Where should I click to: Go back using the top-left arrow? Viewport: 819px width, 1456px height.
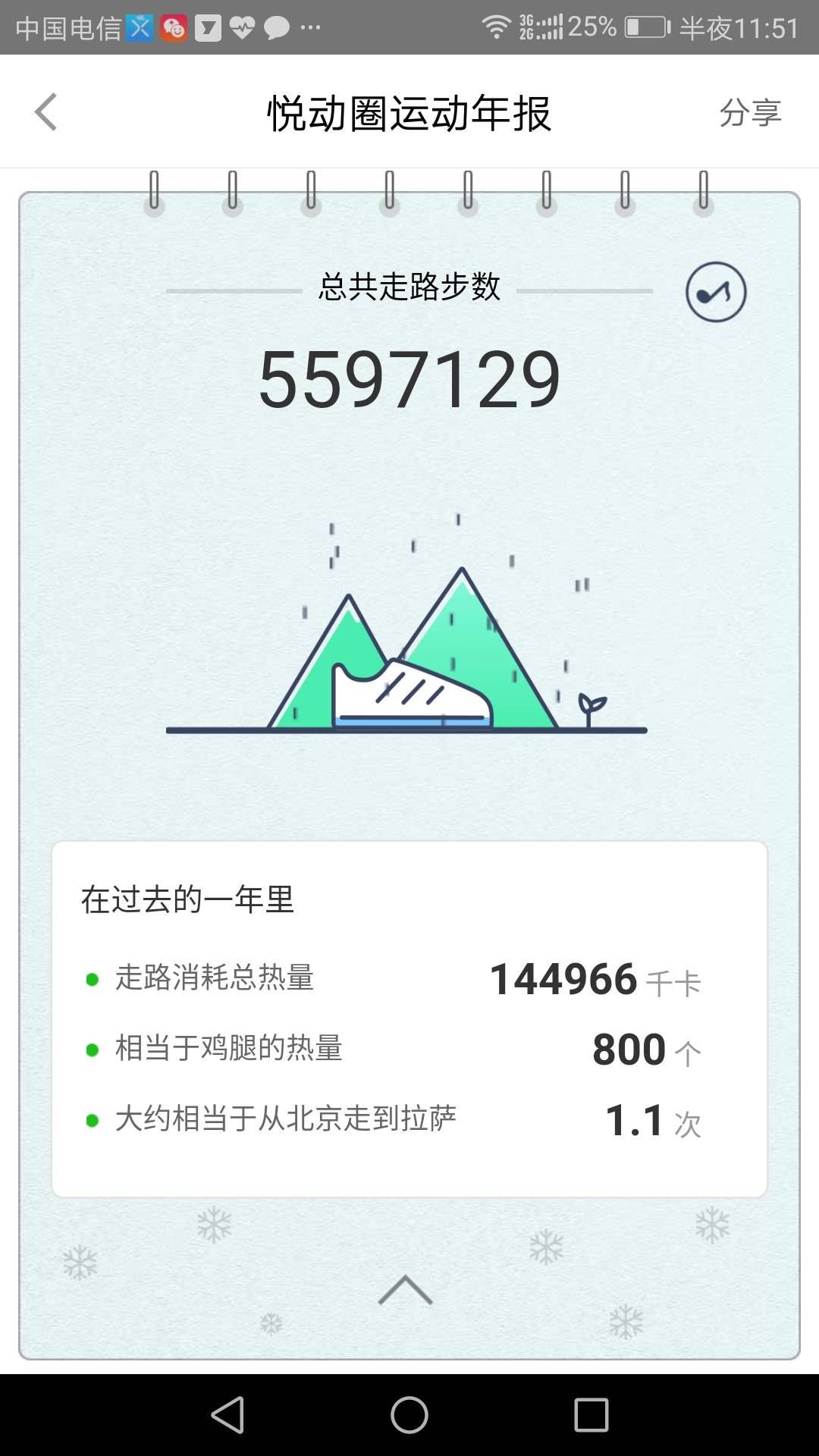[45, 112]
